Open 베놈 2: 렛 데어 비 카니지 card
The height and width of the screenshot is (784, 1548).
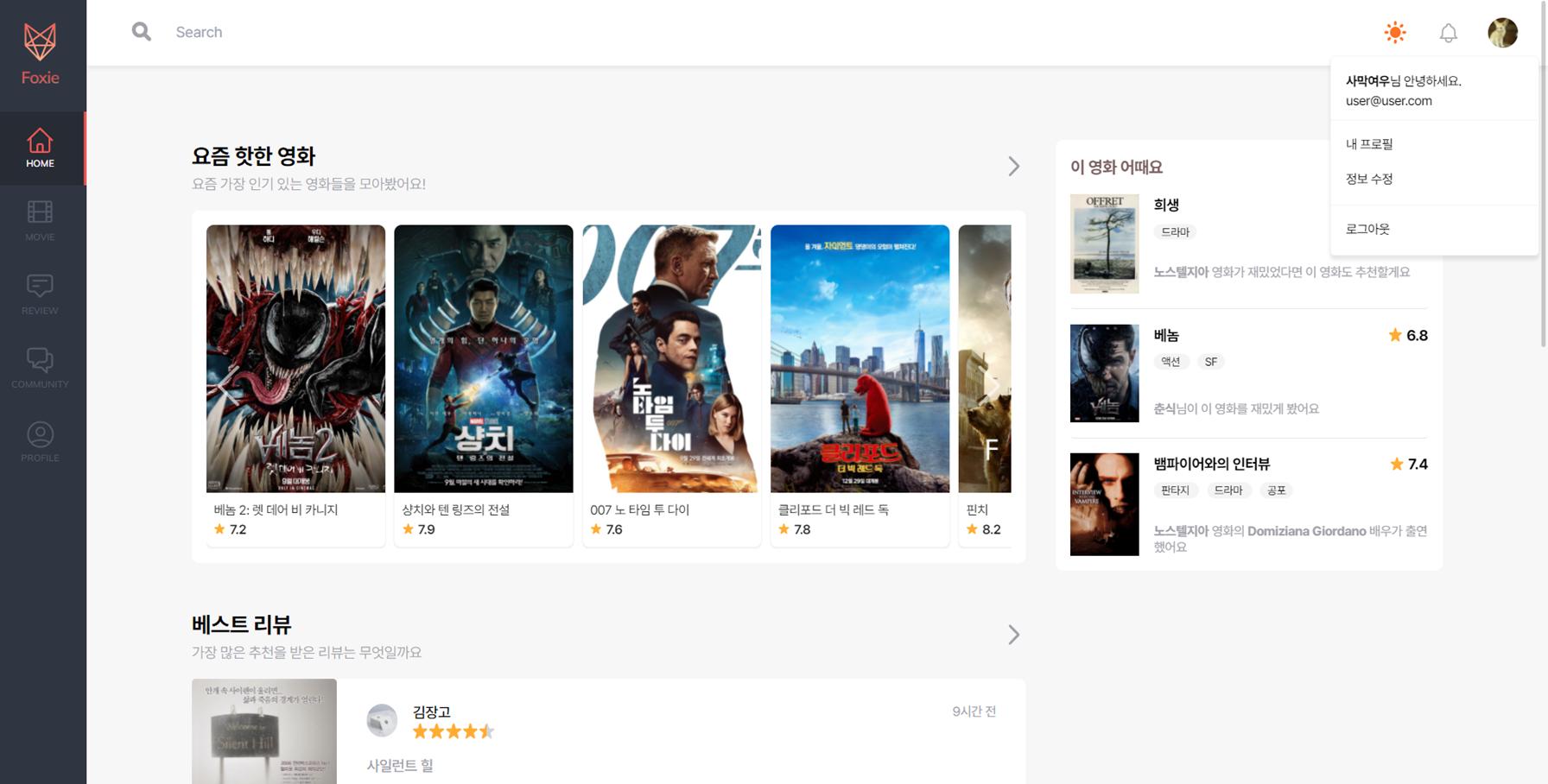tap(295, 380)
